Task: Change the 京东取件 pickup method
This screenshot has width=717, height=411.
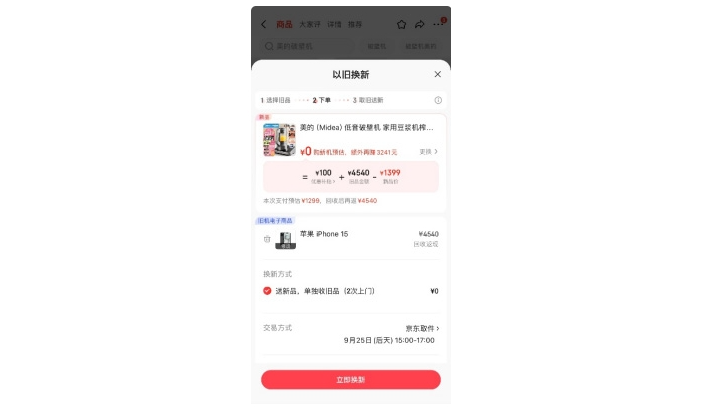Action: (x=422, y=328)
